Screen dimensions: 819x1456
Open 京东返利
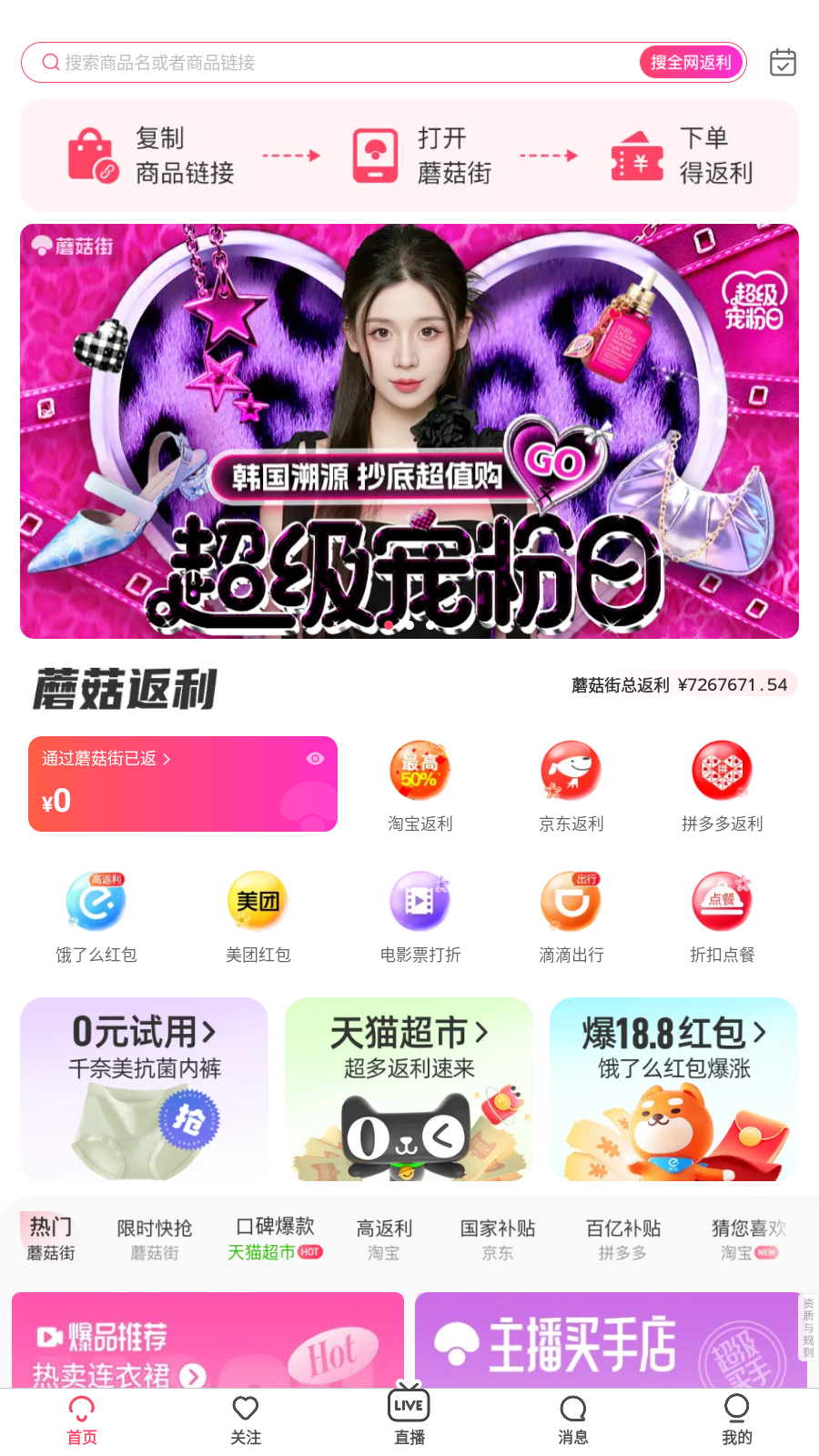click(571, 786)
